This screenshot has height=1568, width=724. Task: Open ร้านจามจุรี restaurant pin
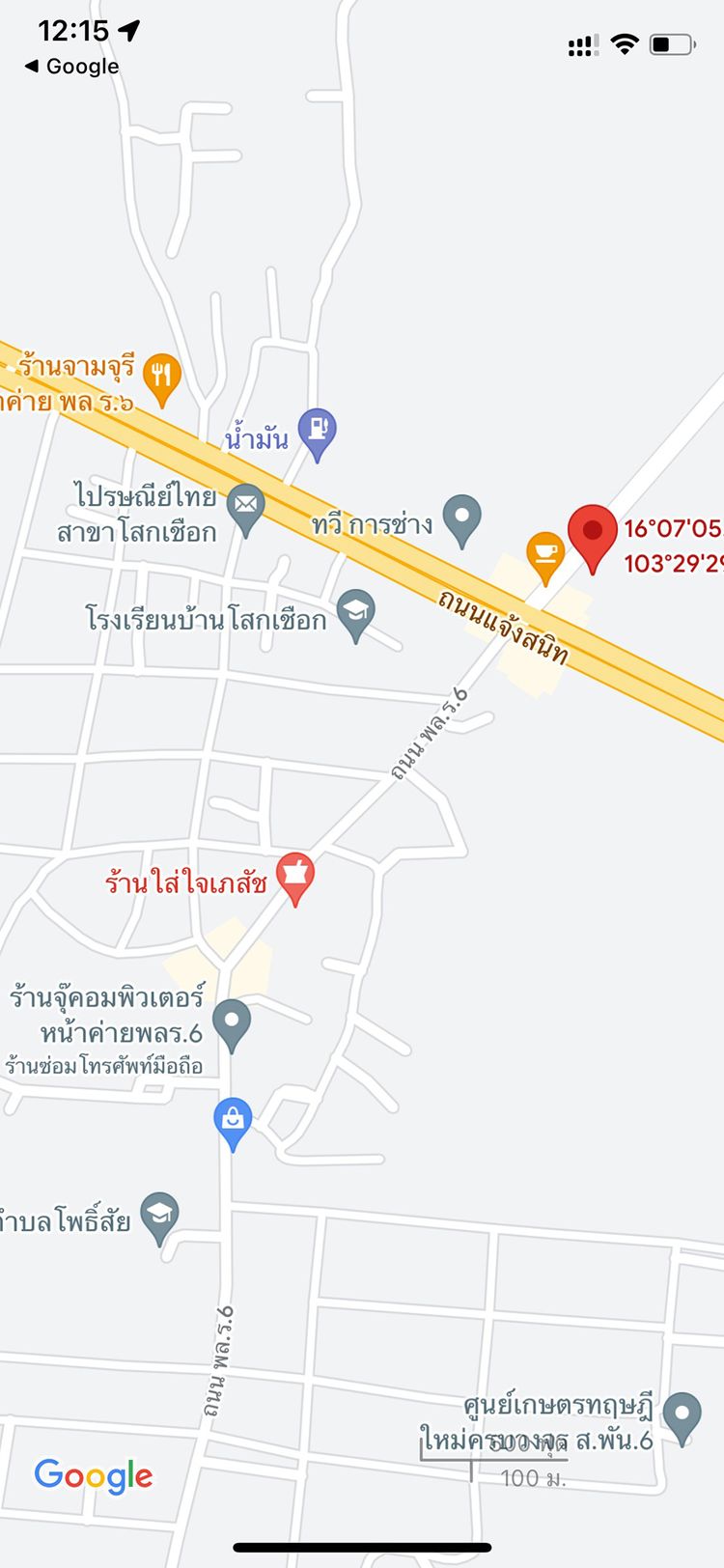click(162, 377)
